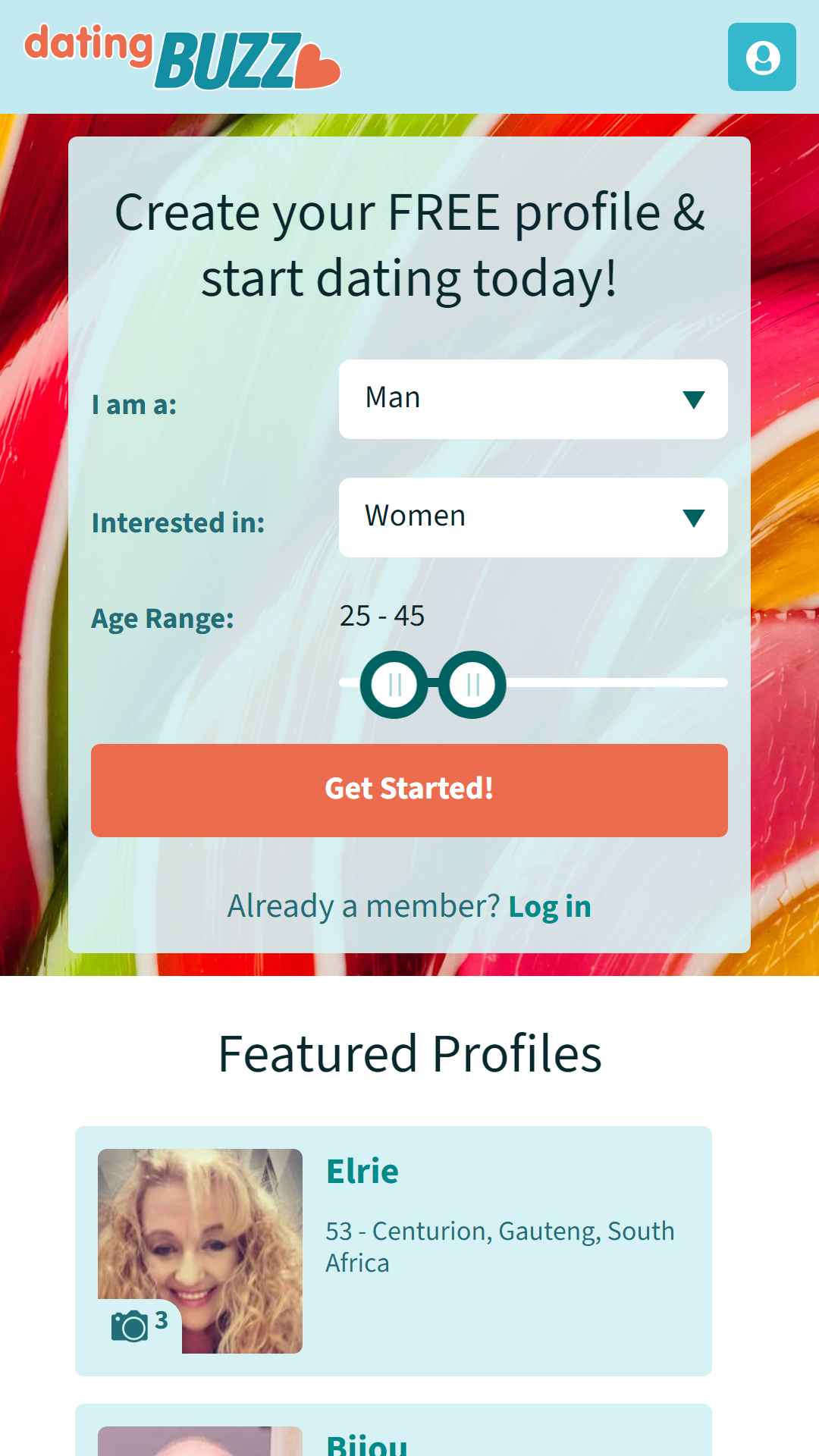The height and width of the screenshot is (1456, 819).
Task: Open Elrie's featured profile card
Action: [394, 1251]
